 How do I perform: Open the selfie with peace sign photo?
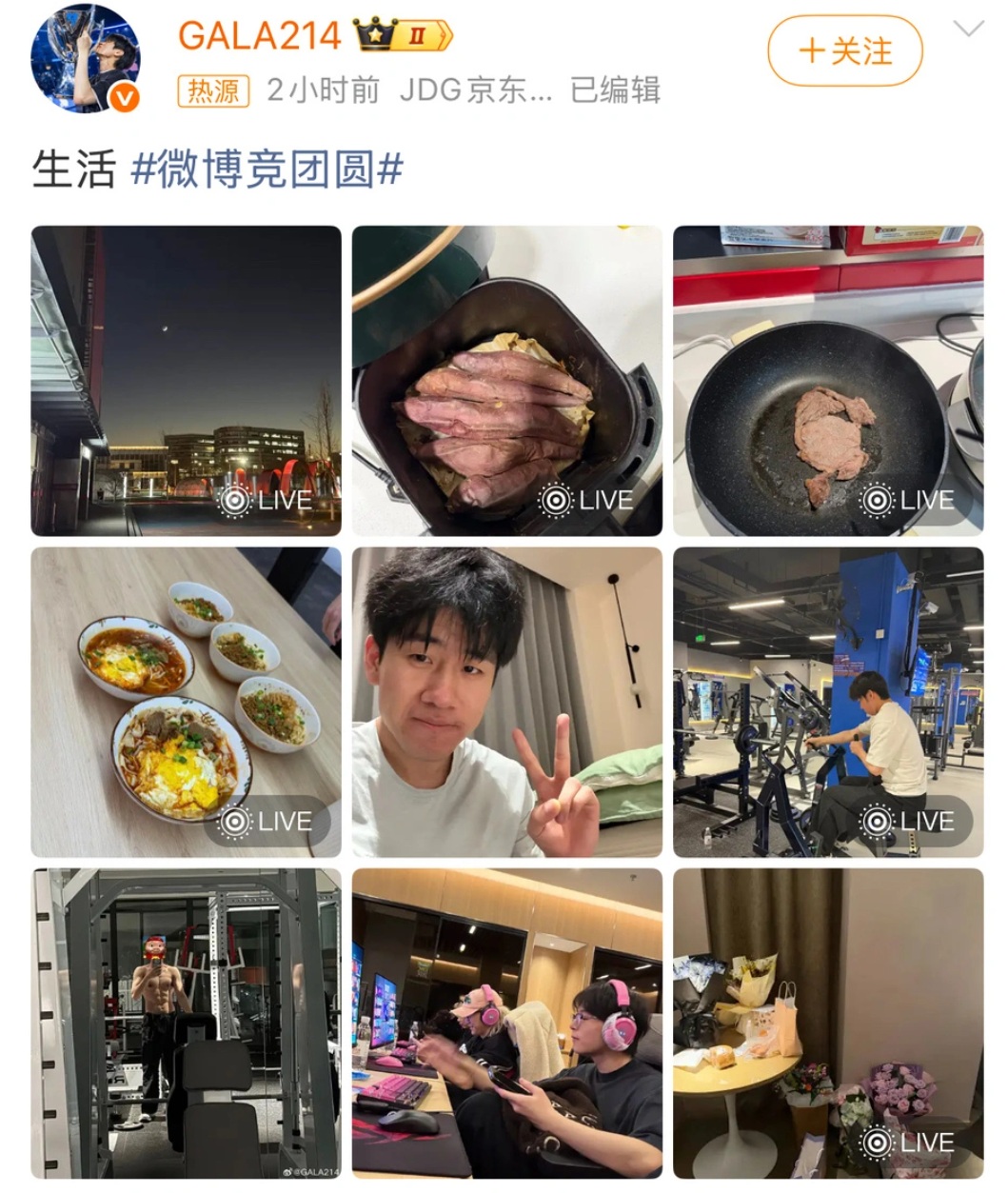click(x=506, y=702)
